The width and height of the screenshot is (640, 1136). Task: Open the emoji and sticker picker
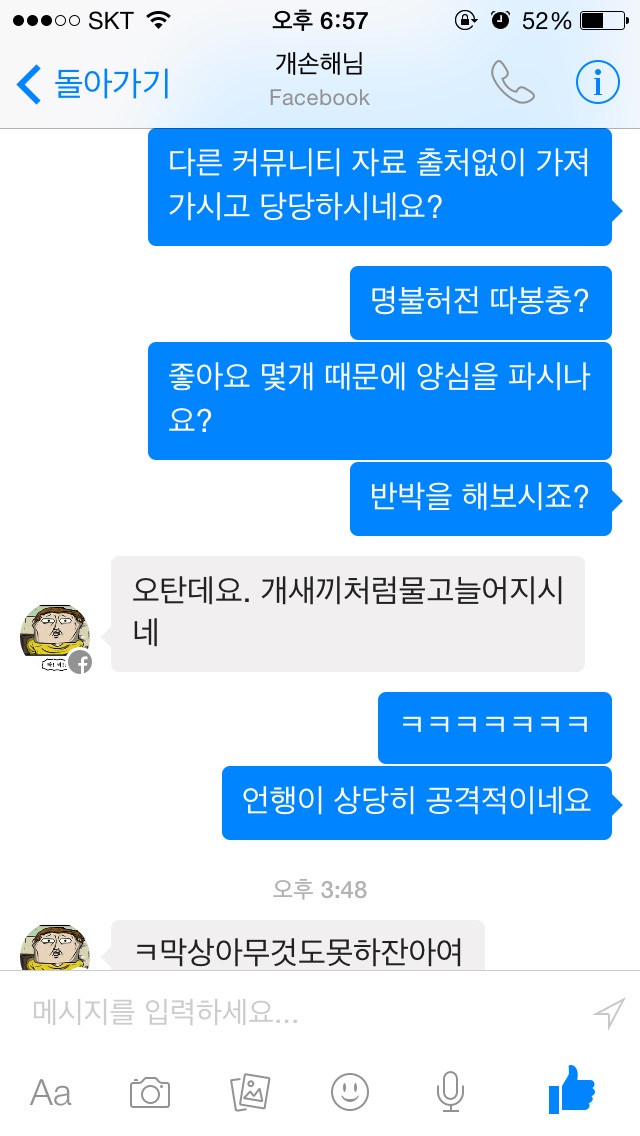pyautogui.click(x=350, y=1092)
